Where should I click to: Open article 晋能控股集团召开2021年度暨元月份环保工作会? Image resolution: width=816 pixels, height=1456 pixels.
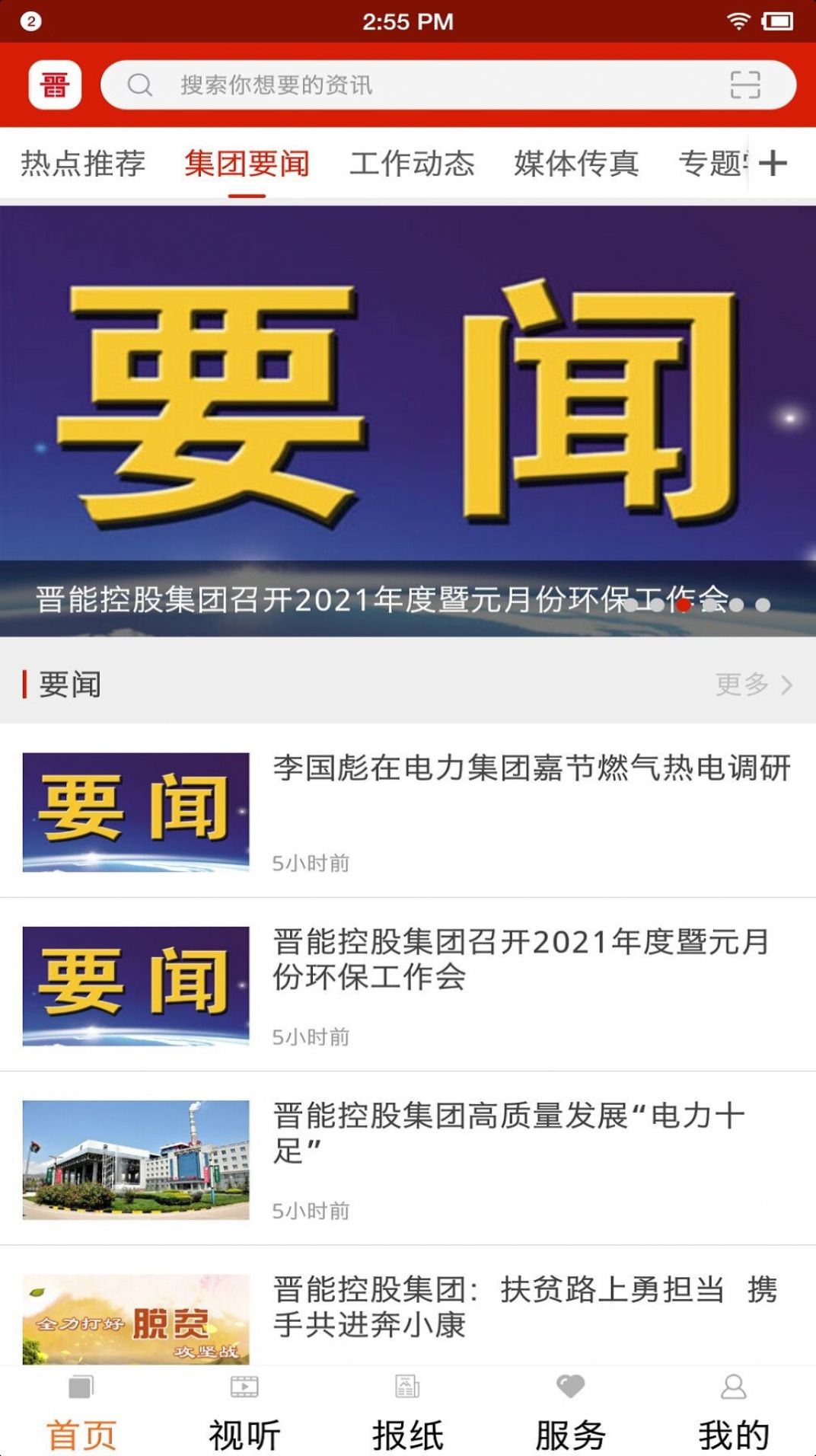pos(521,959)
